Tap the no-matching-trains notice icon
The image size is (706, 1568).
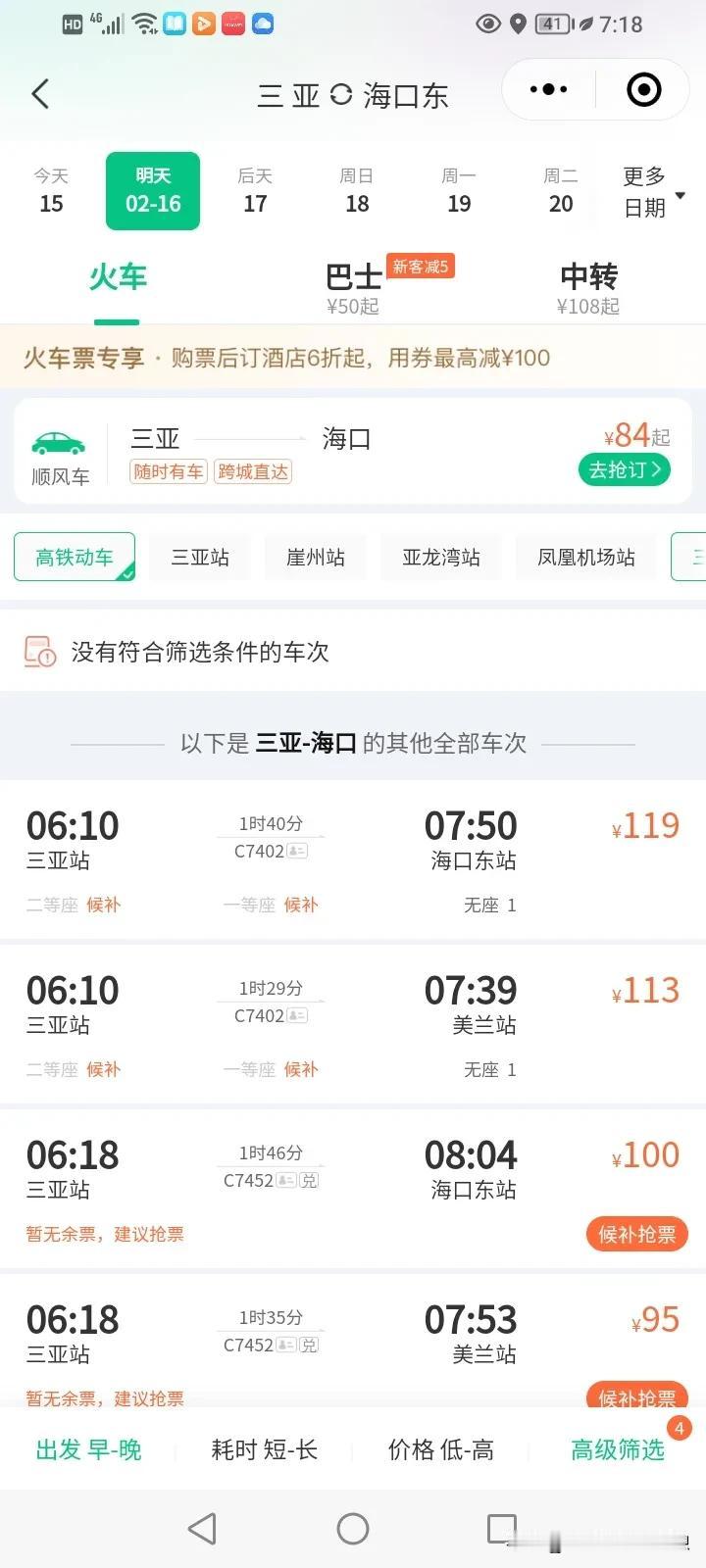coord(42,650)
